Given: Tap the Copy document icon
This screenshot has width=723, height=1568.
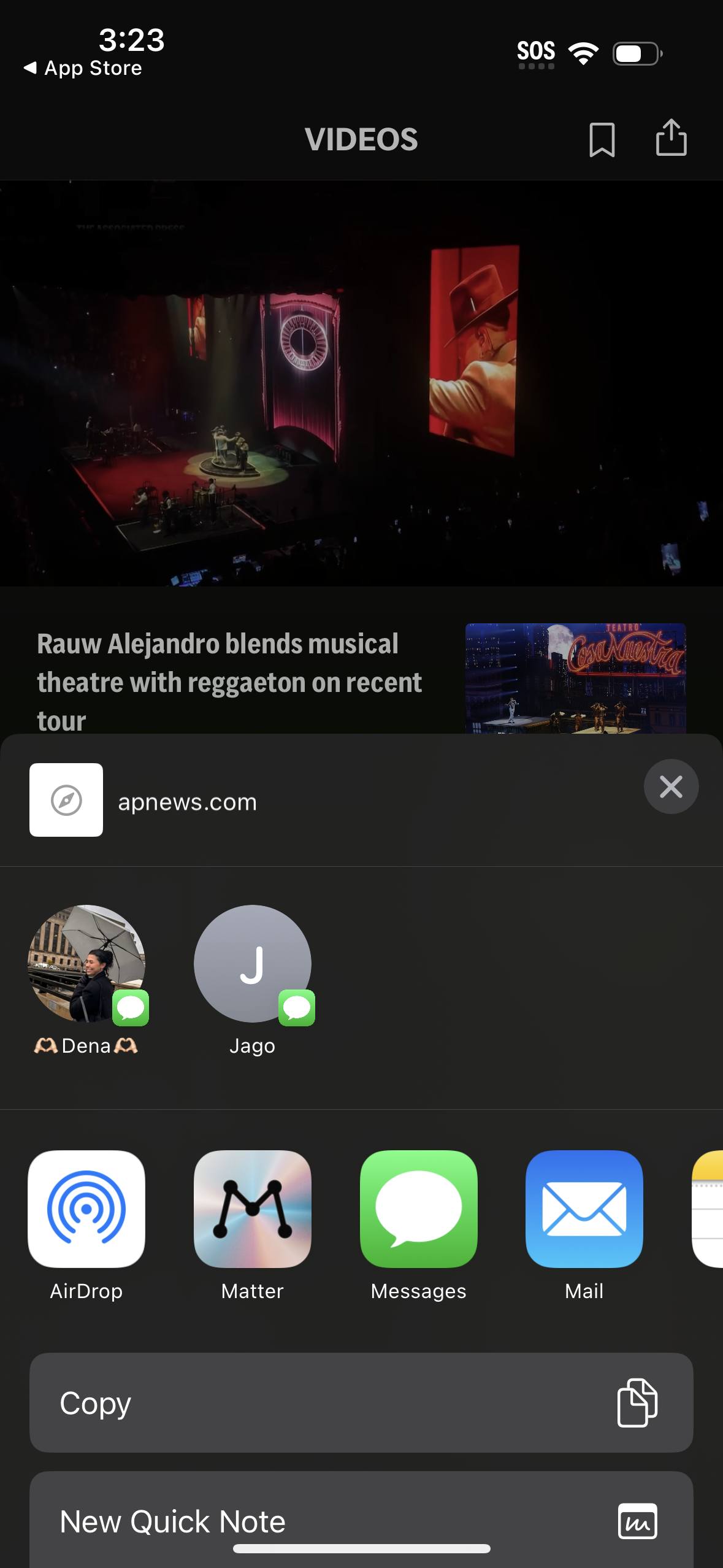Looking at the screenshot, I should (x=637, y=1403).
